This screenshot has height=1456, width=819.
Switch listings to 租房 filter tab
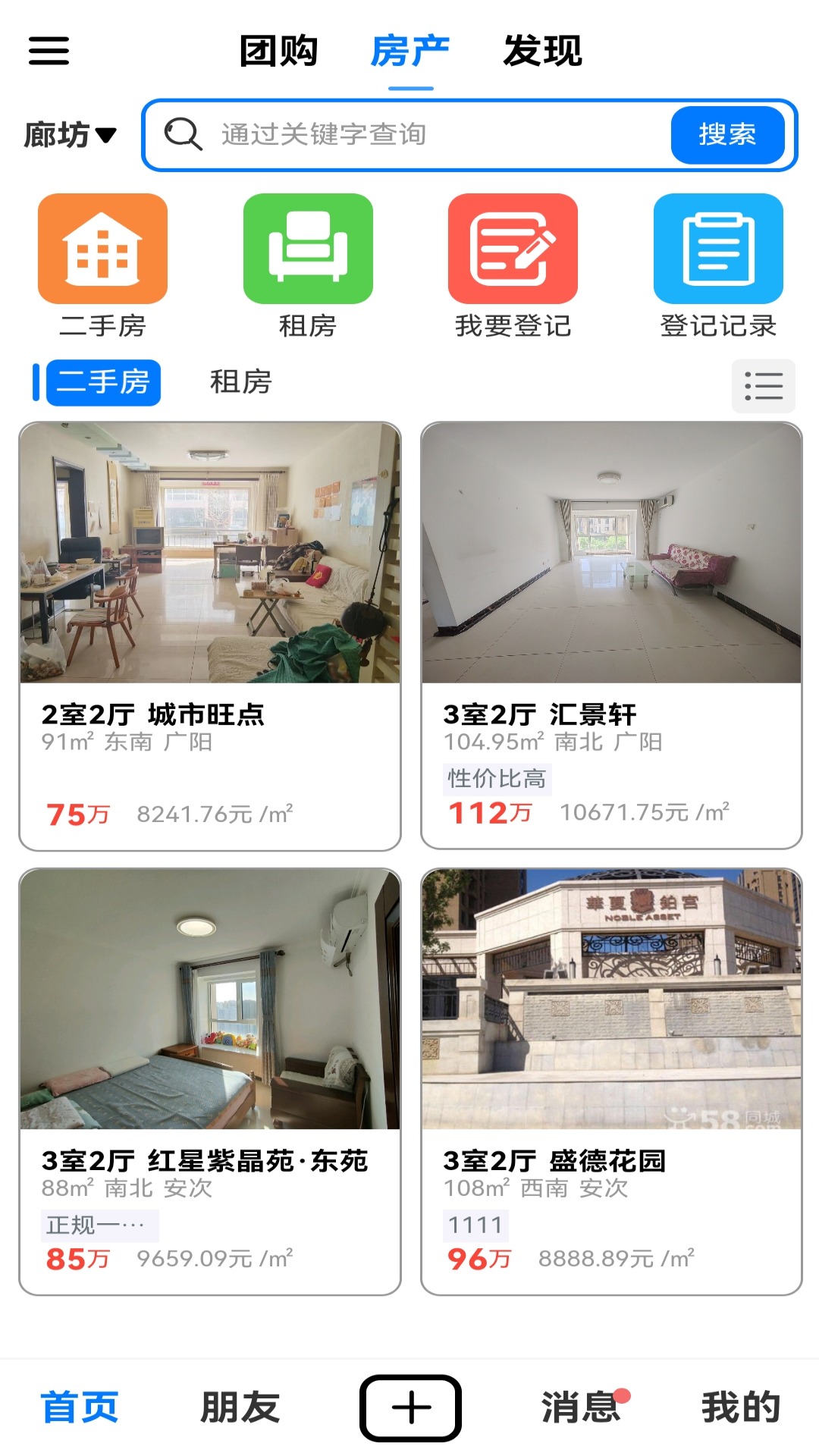click(x=240, y=383)
